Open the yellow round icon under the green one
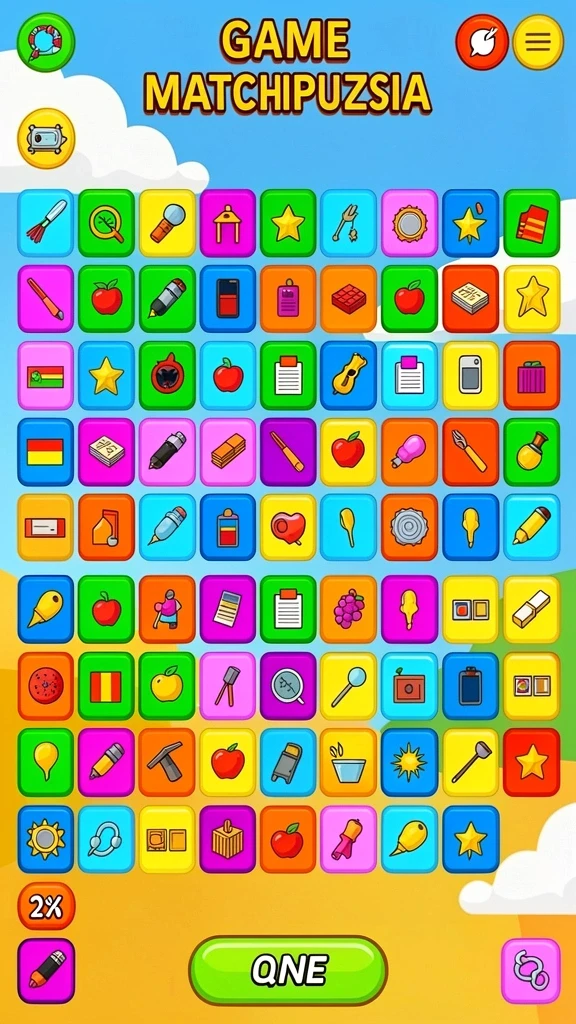The image size is (576, 1024). 46,138
